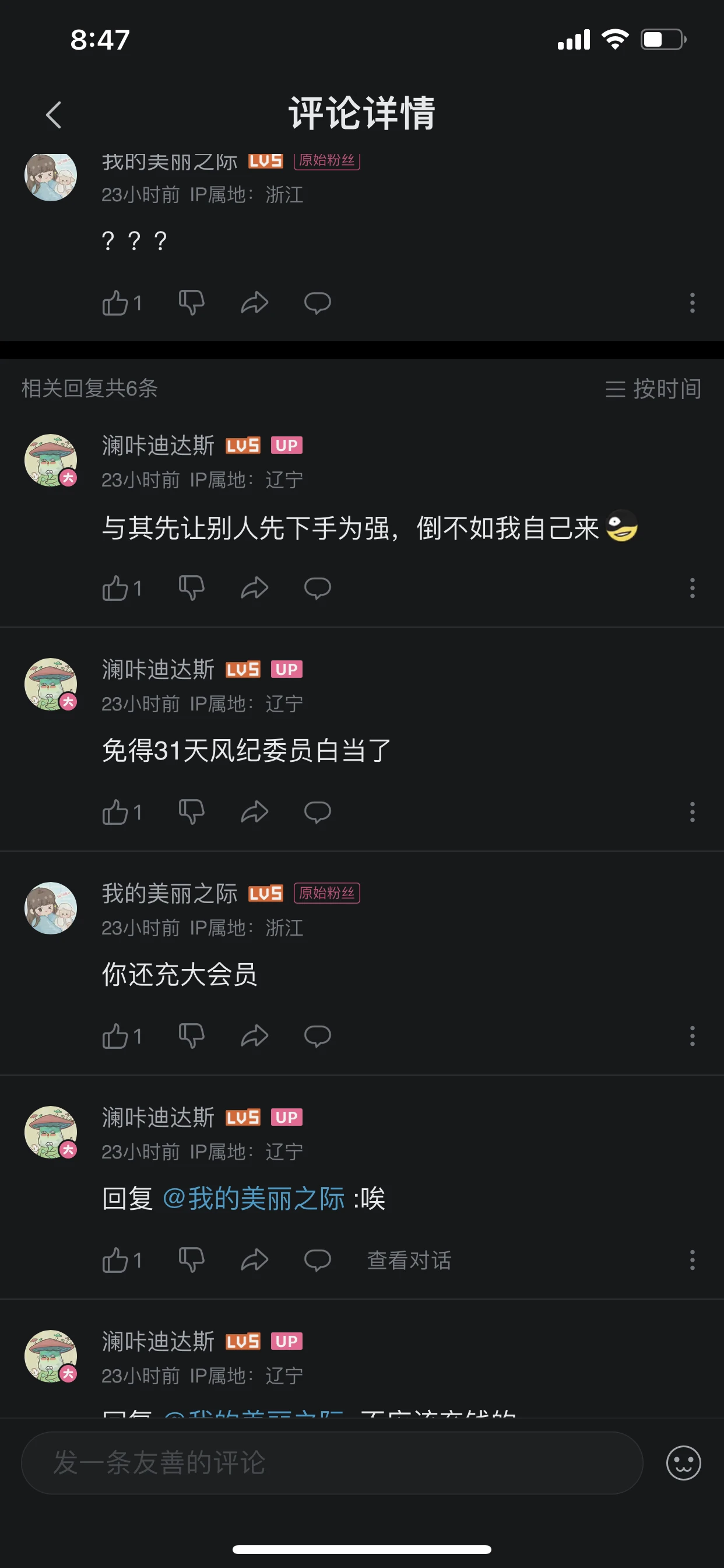Like the reply "回复 @我的美丽之际 :唉"
The width and height of the screenshot is (724, 1568).
coord(115,1260)
